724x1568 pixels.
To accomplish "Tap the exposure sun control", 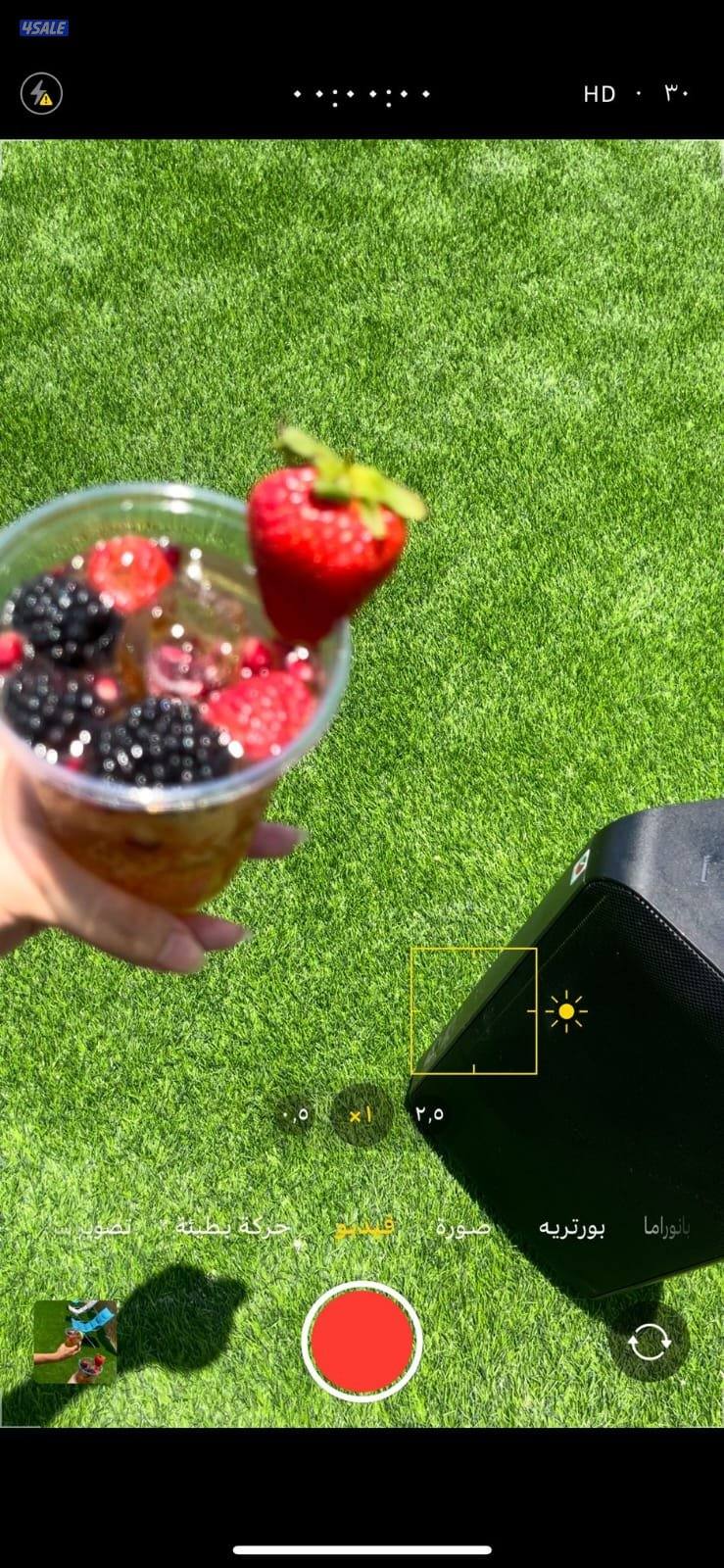I will pyautogui.click(x=566, y=1010).
